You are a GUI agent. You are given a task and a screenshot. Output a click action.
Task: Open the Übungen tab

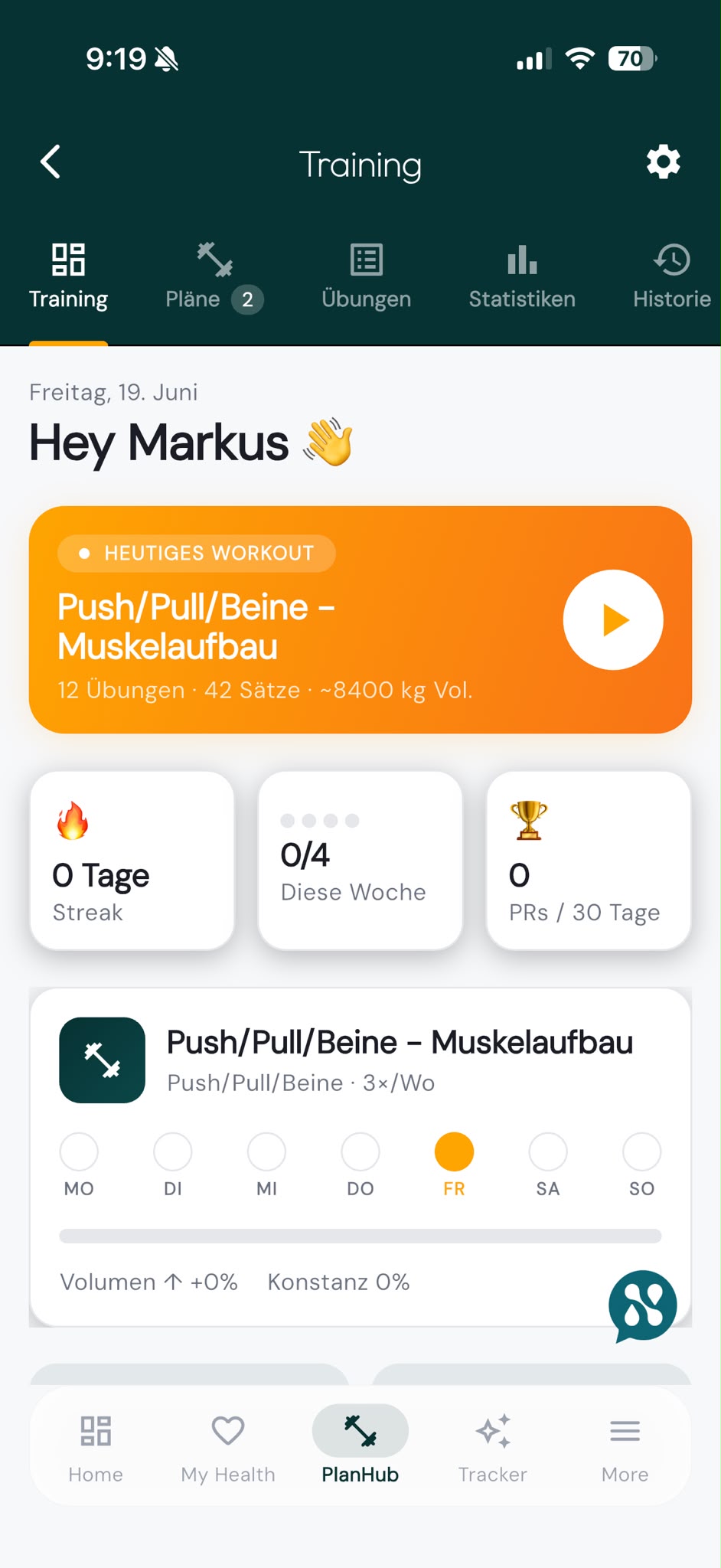point(367,277)
